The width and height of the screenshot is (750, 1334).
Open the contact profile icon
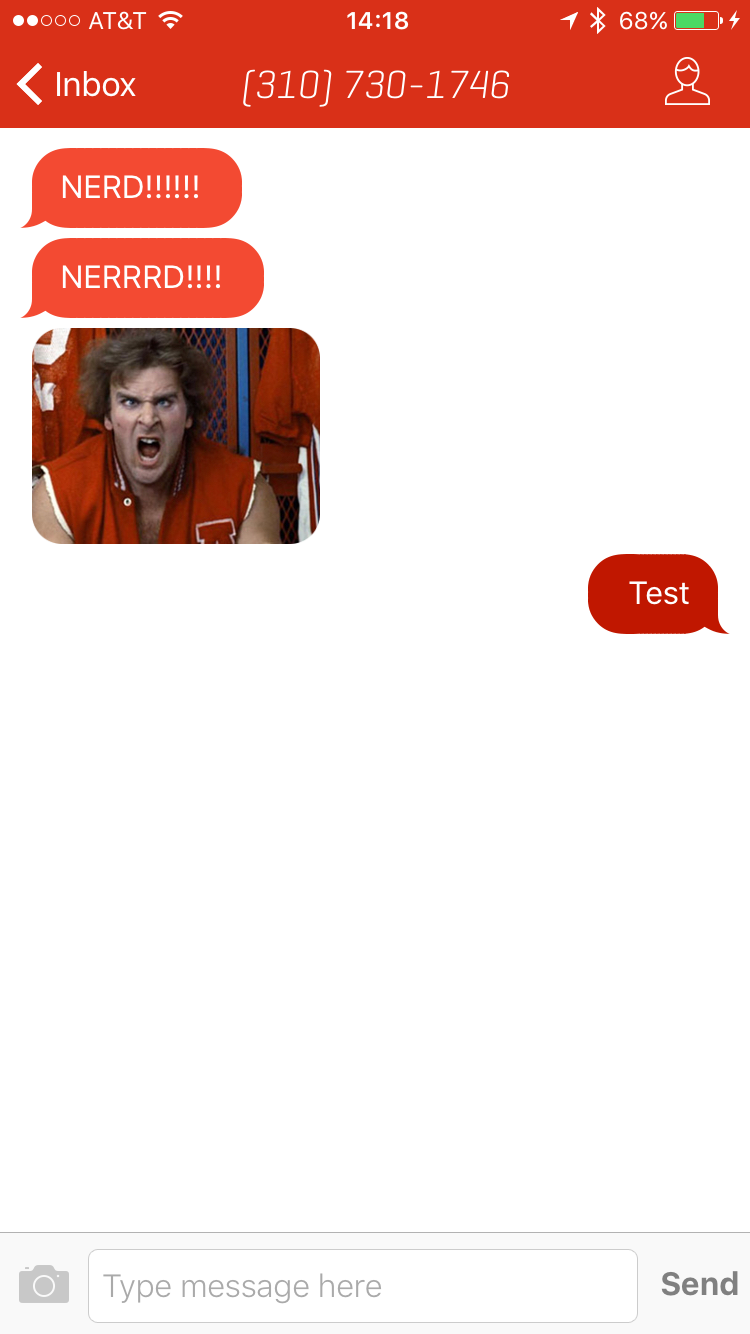[687, 82]
